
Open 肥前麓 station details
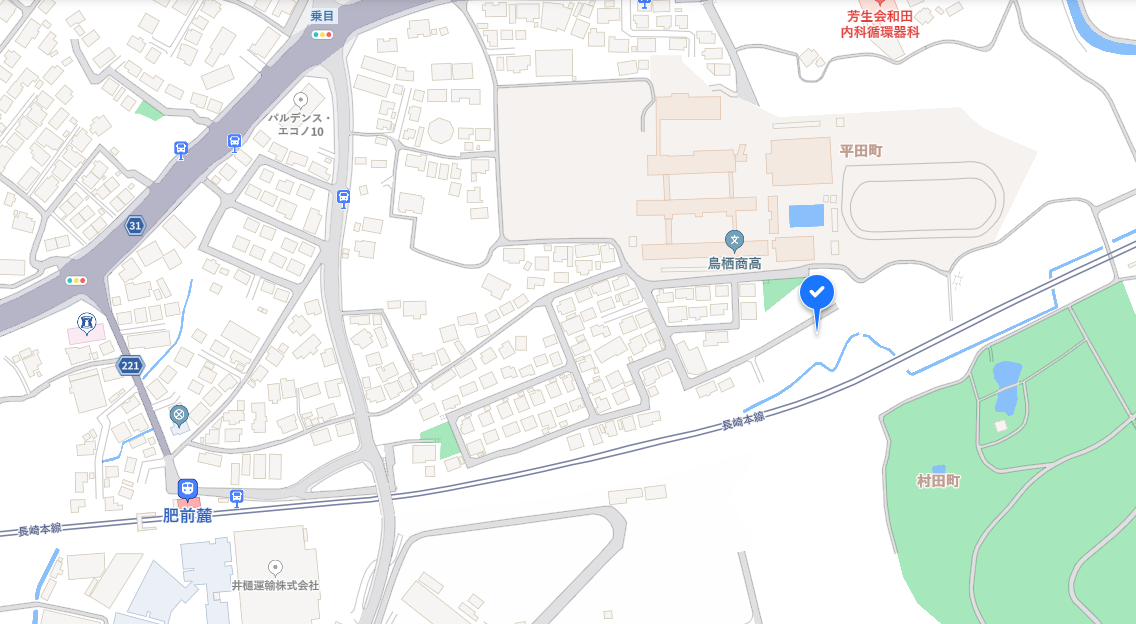(x=188, y=490)
